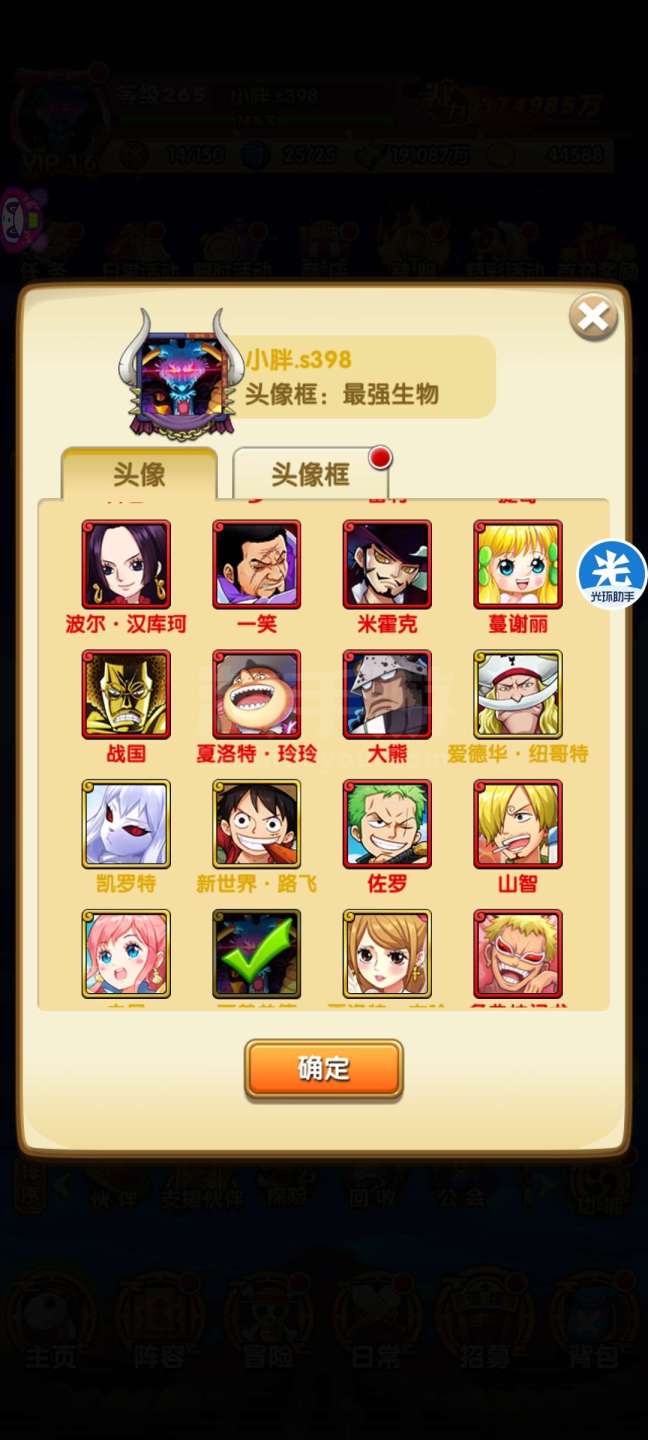Choose the 蔓谢丽 avatar
648x1440 pixels.
(x=518, y=564)
